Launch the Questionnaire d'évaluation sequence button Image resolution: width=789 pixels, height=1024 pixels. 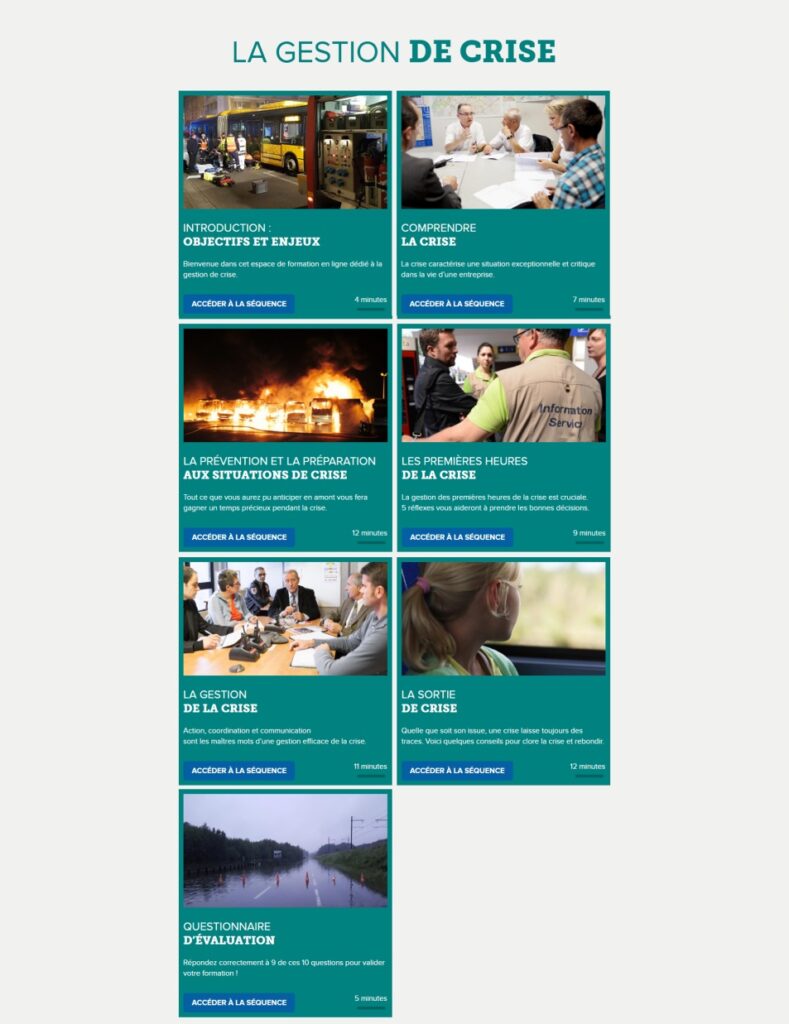[238, 1002]
